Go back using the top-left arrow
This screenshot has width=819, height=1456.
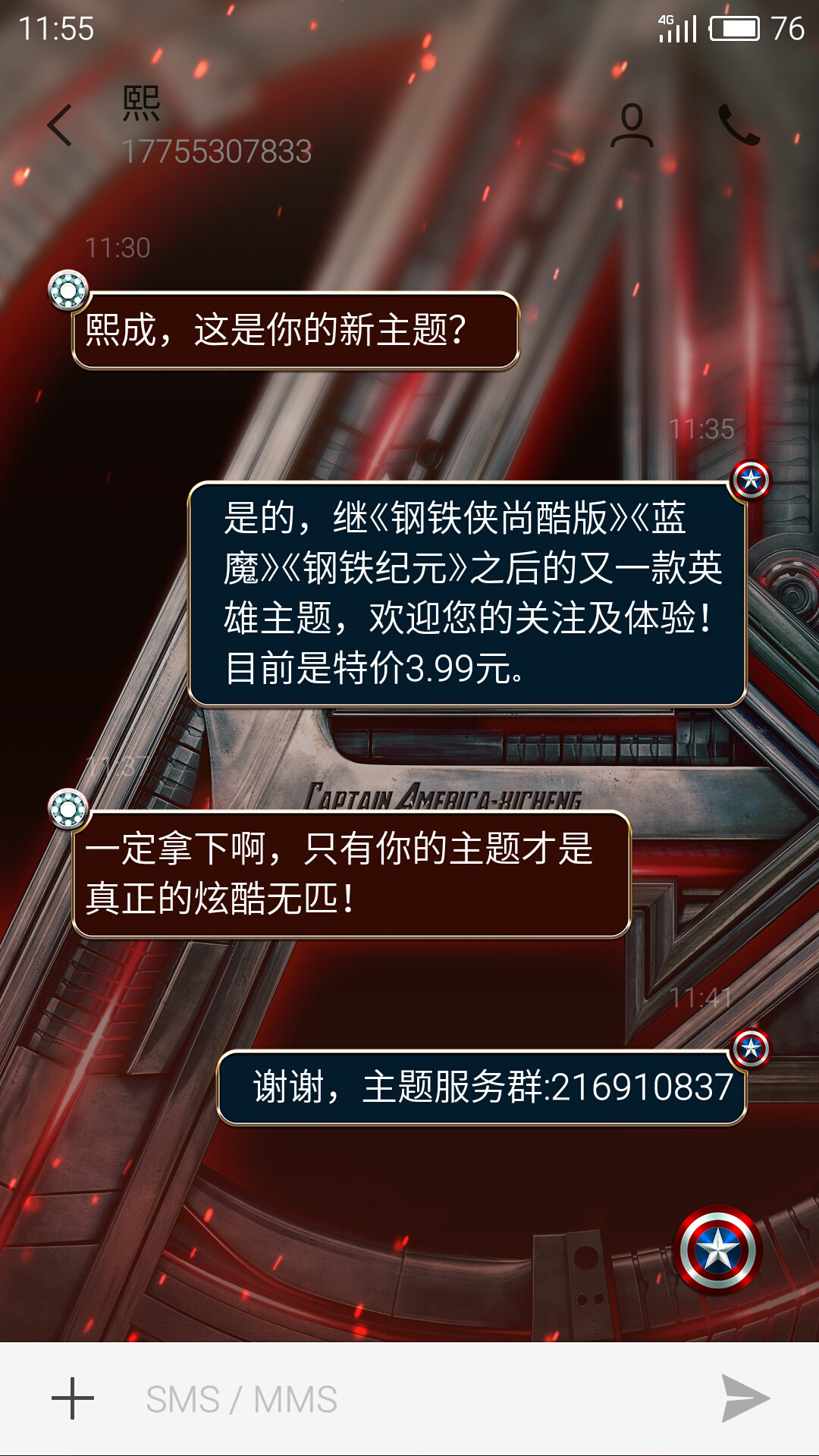[x=59, y=125]
